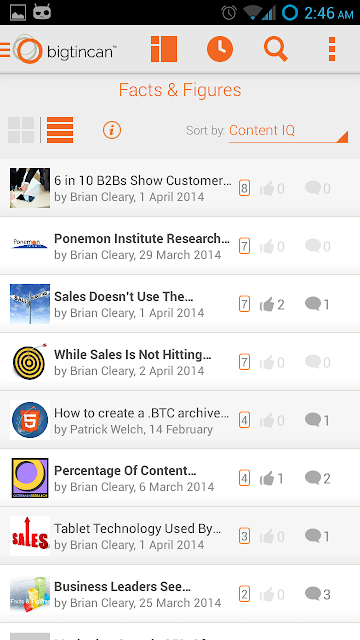The image size is (360, 640).
Task: Open the search magnifier
Action: [276, 49]
